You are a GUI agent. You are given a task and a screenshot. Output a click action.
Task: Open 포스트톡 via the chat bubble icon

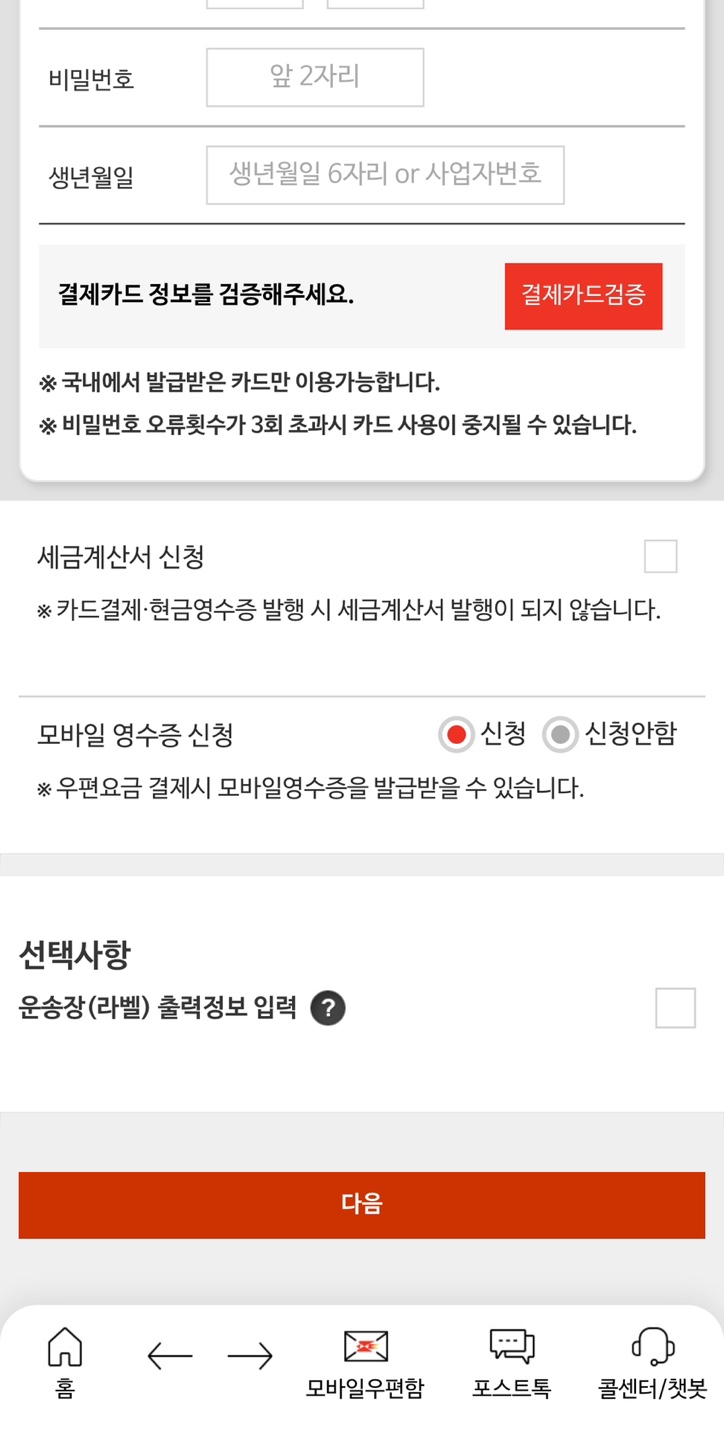(x=510, y=1345)
